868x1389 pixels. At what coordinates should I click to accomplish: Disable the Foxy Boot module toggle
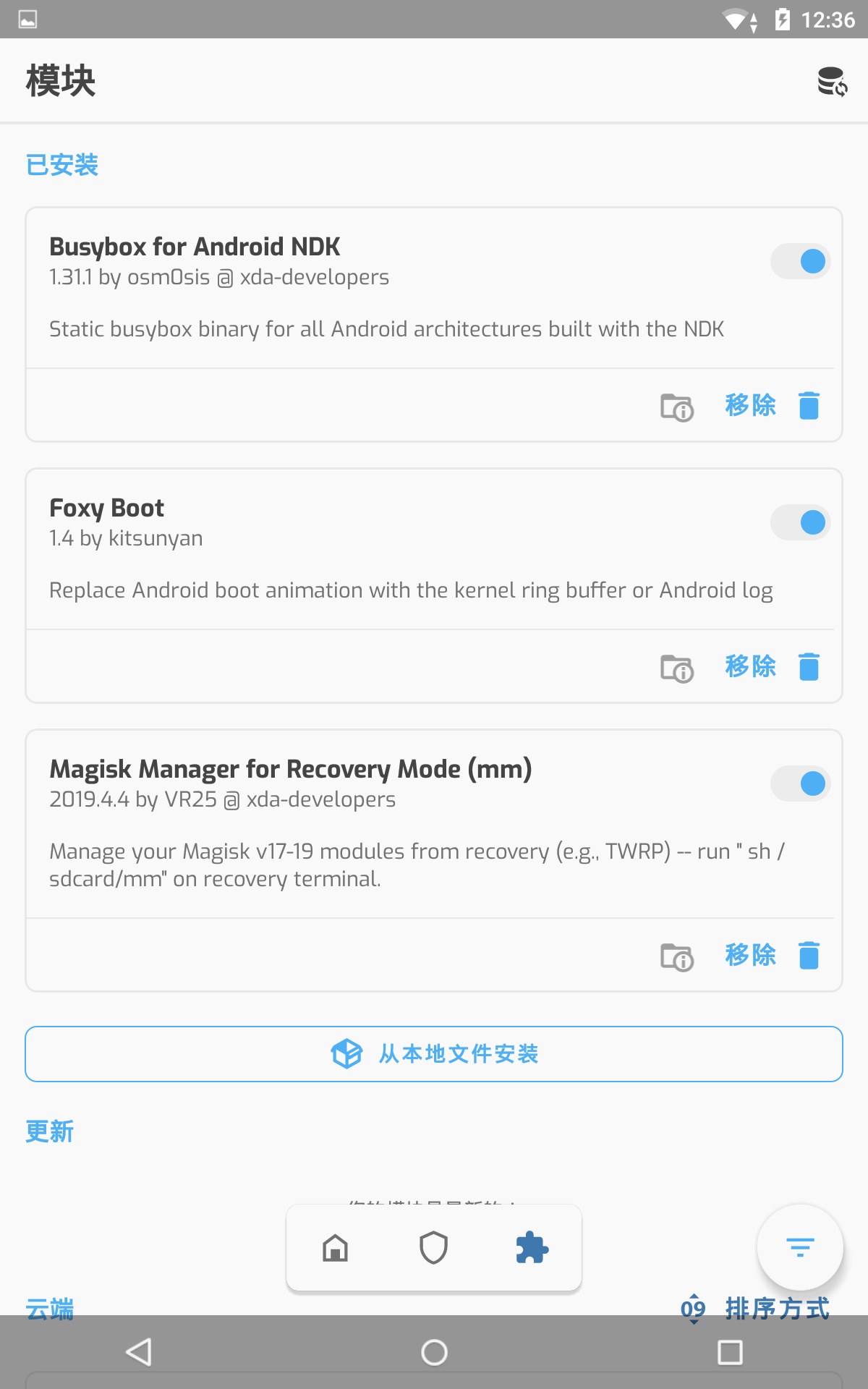tap(799, 522)
